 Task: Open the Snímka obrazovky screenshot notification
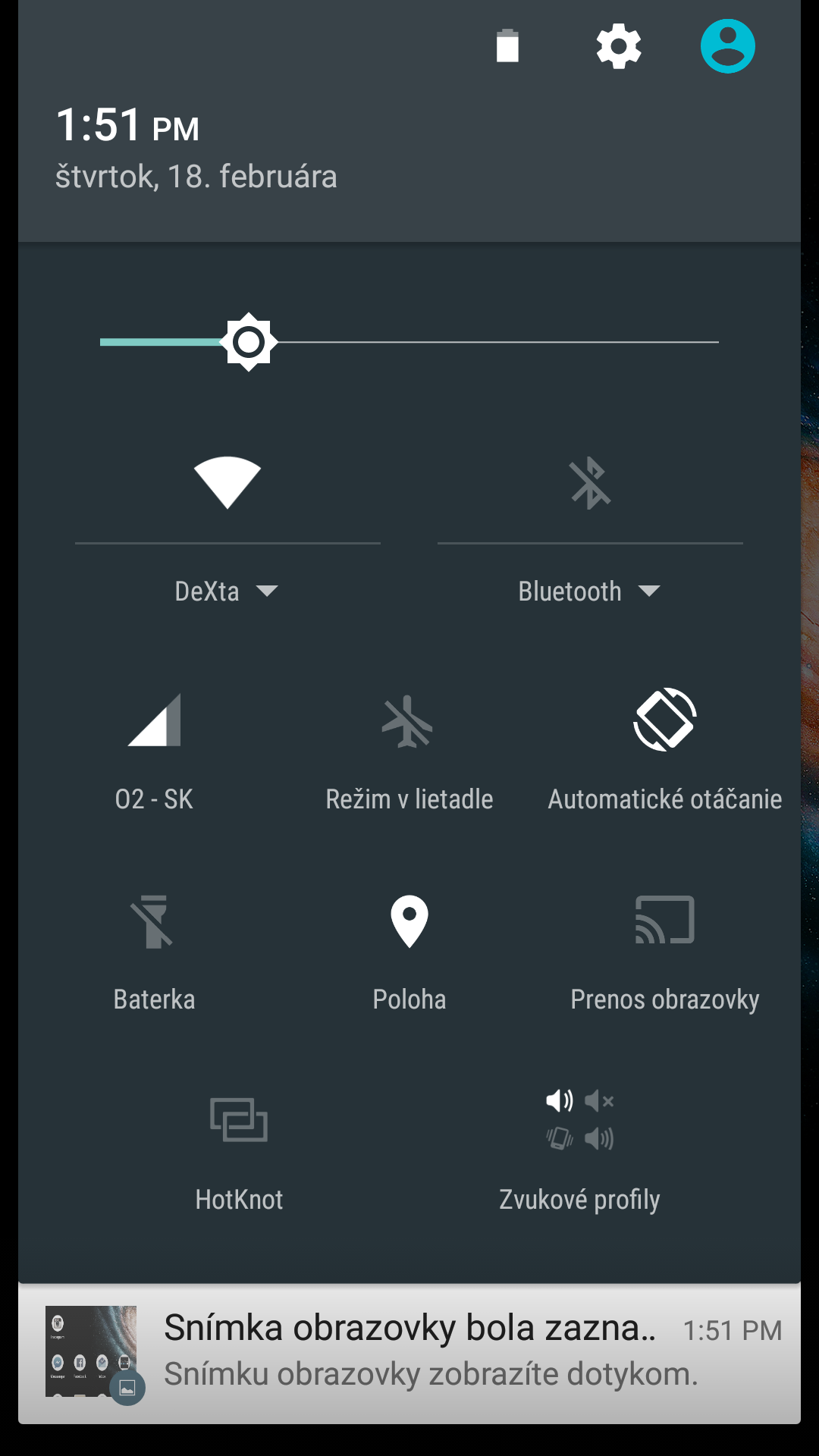(x=409, y=1353)
